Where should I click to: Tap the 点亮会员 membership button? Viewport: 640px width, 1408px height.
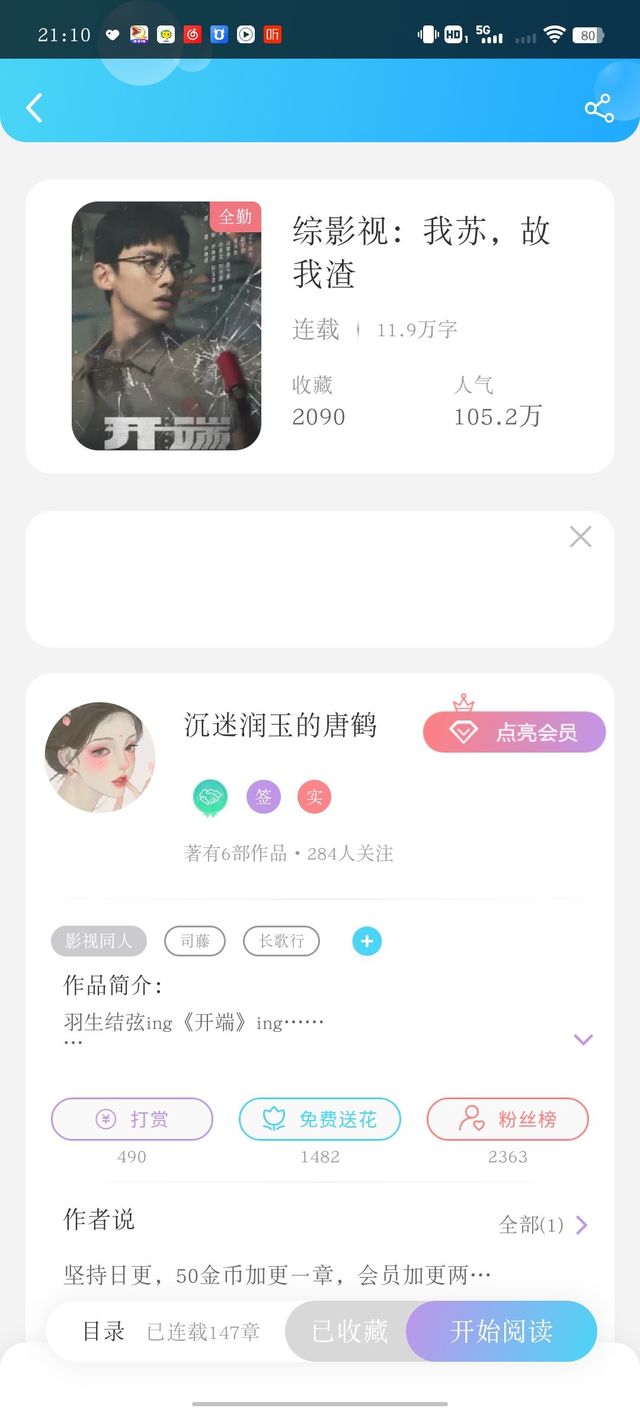point(514,732)
